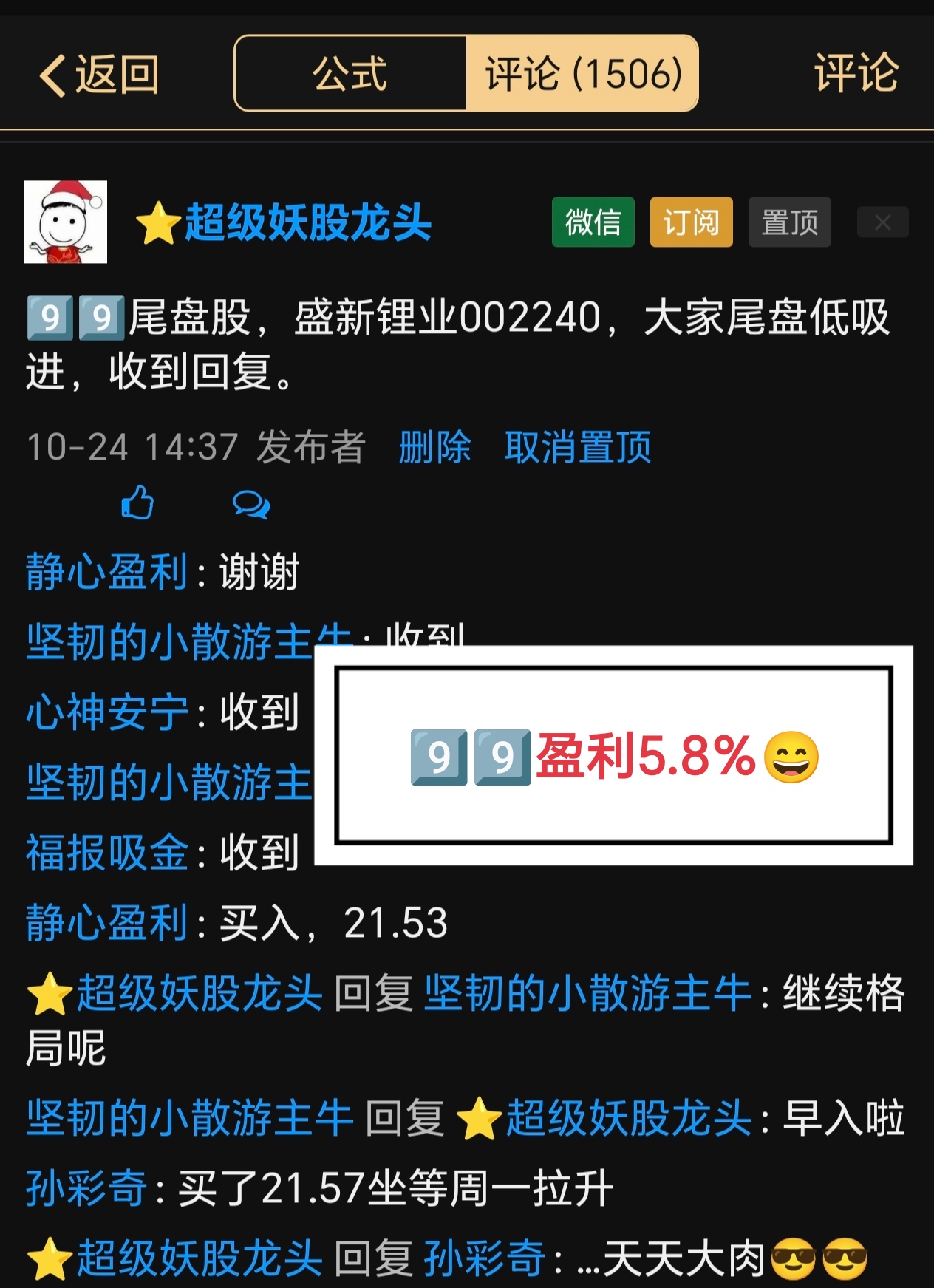Viewport: 934px width, 1288px height.
Task: Open 孙彩奇's profile from the 21.57 comment
Action: tap(86, 1188)
